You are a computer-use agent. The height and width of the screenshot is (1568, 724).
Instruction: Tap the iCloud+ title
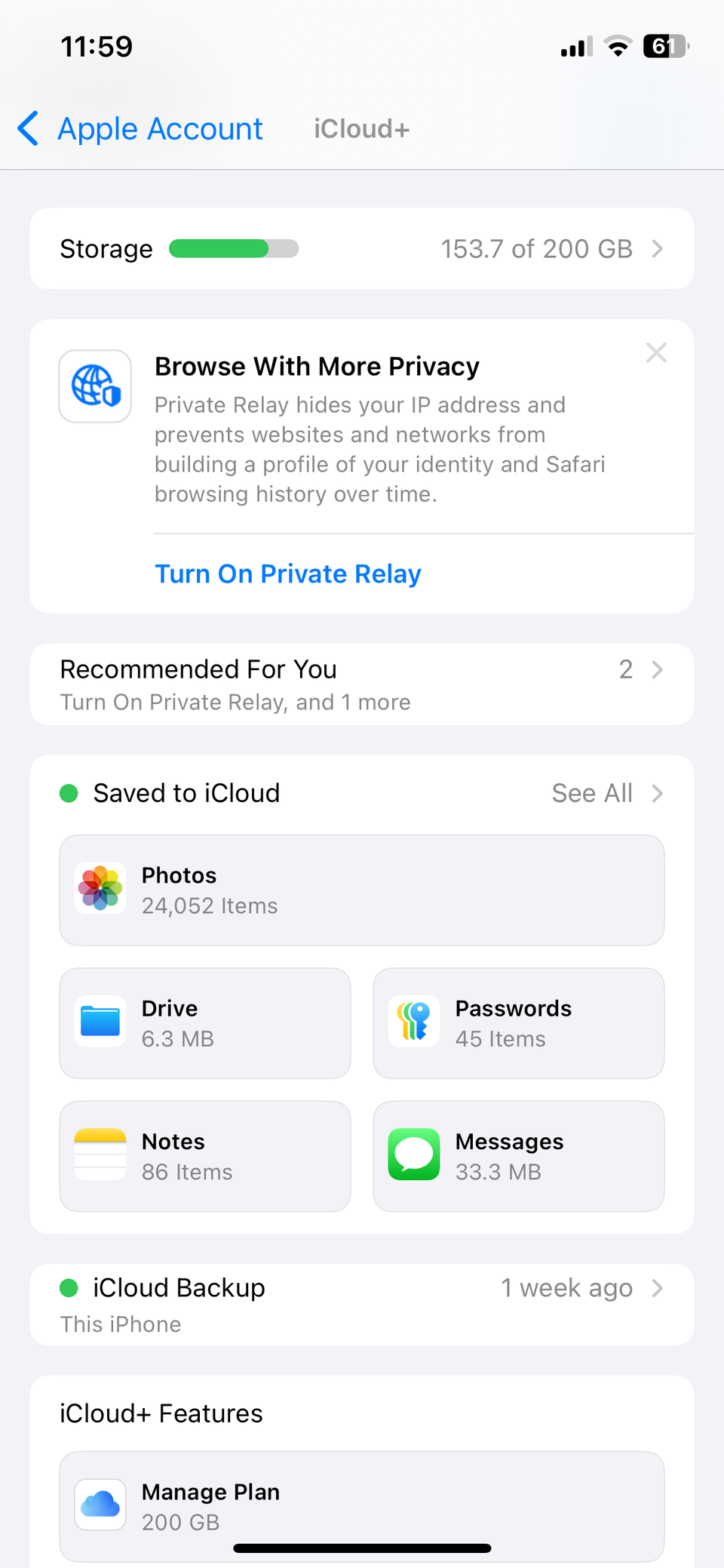360,128
